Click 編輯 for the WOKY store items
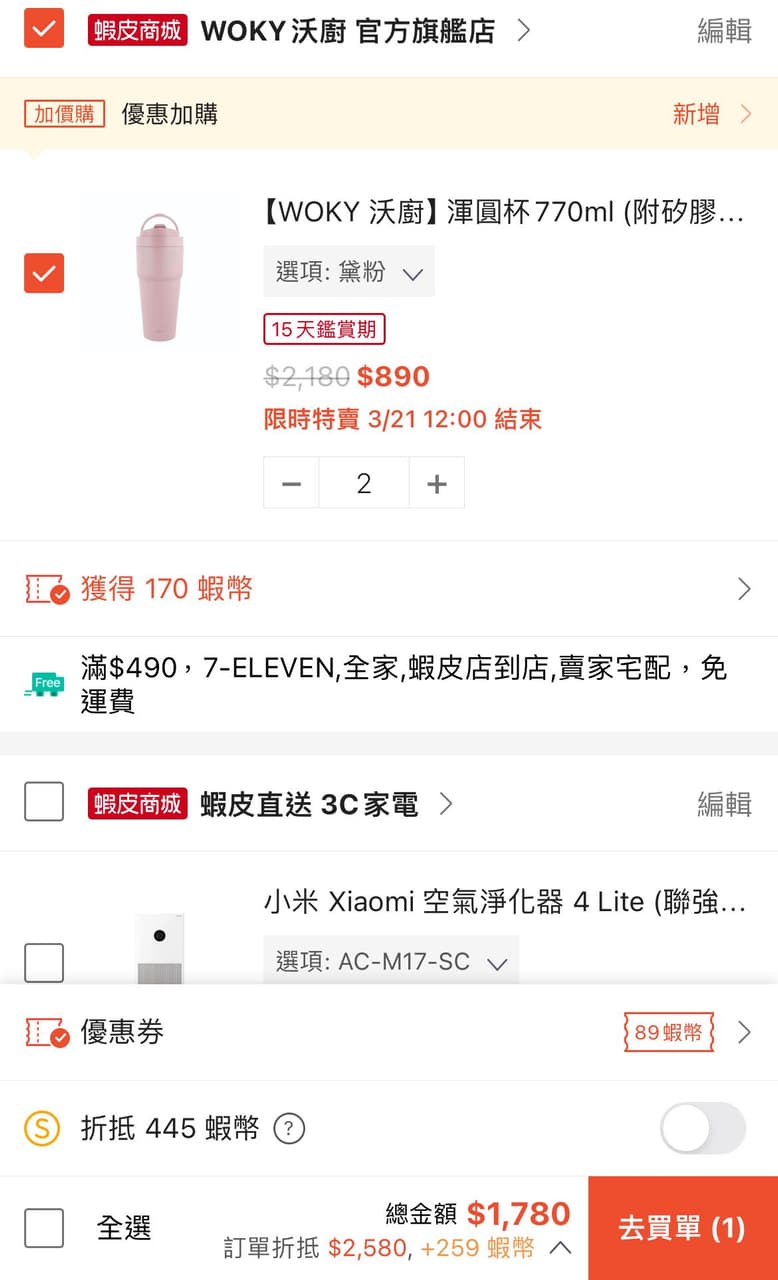The image size is (778, 1280). coord(723,30)
